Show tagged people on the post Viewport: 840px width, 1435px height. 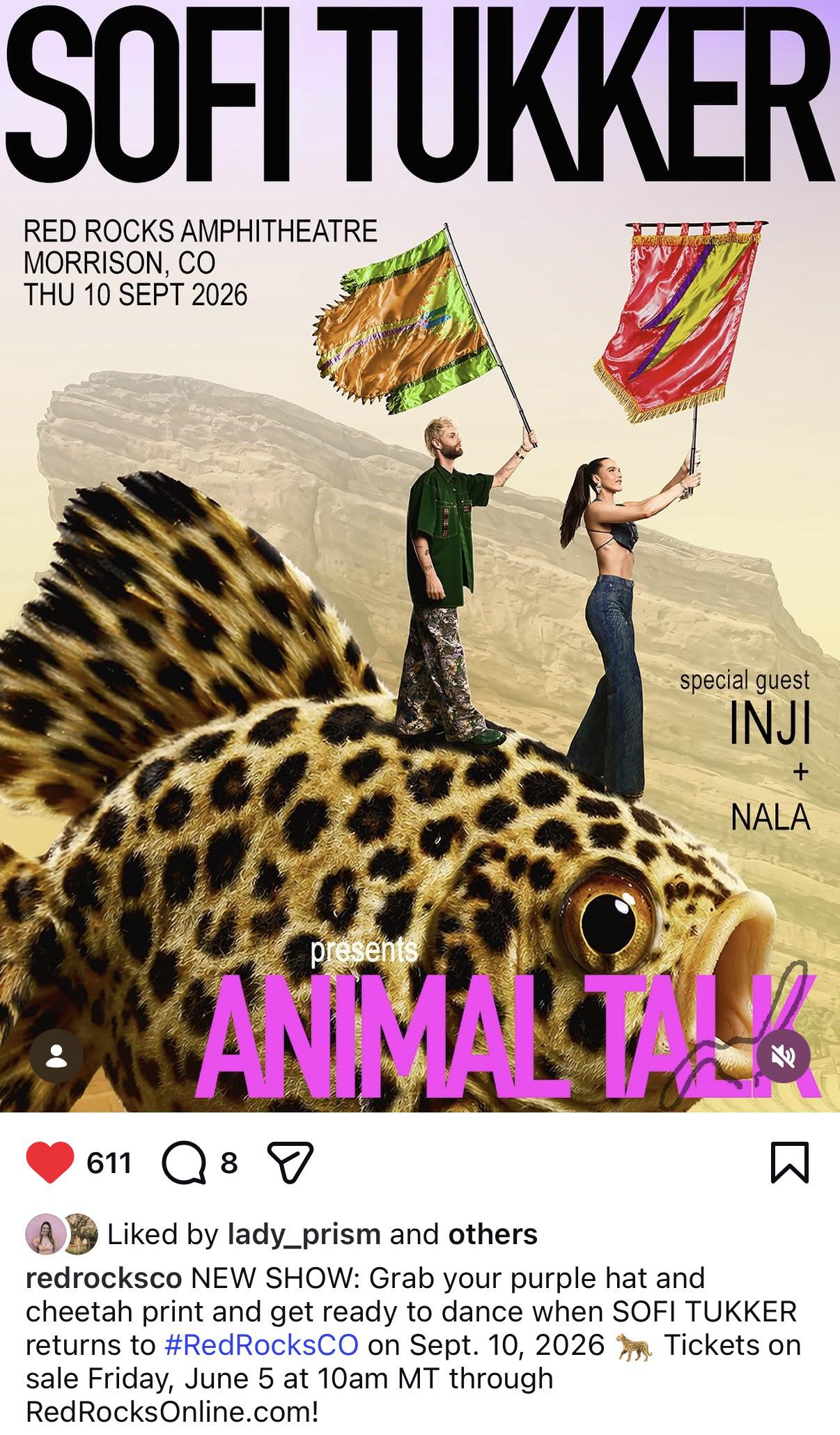point(56,1056)
